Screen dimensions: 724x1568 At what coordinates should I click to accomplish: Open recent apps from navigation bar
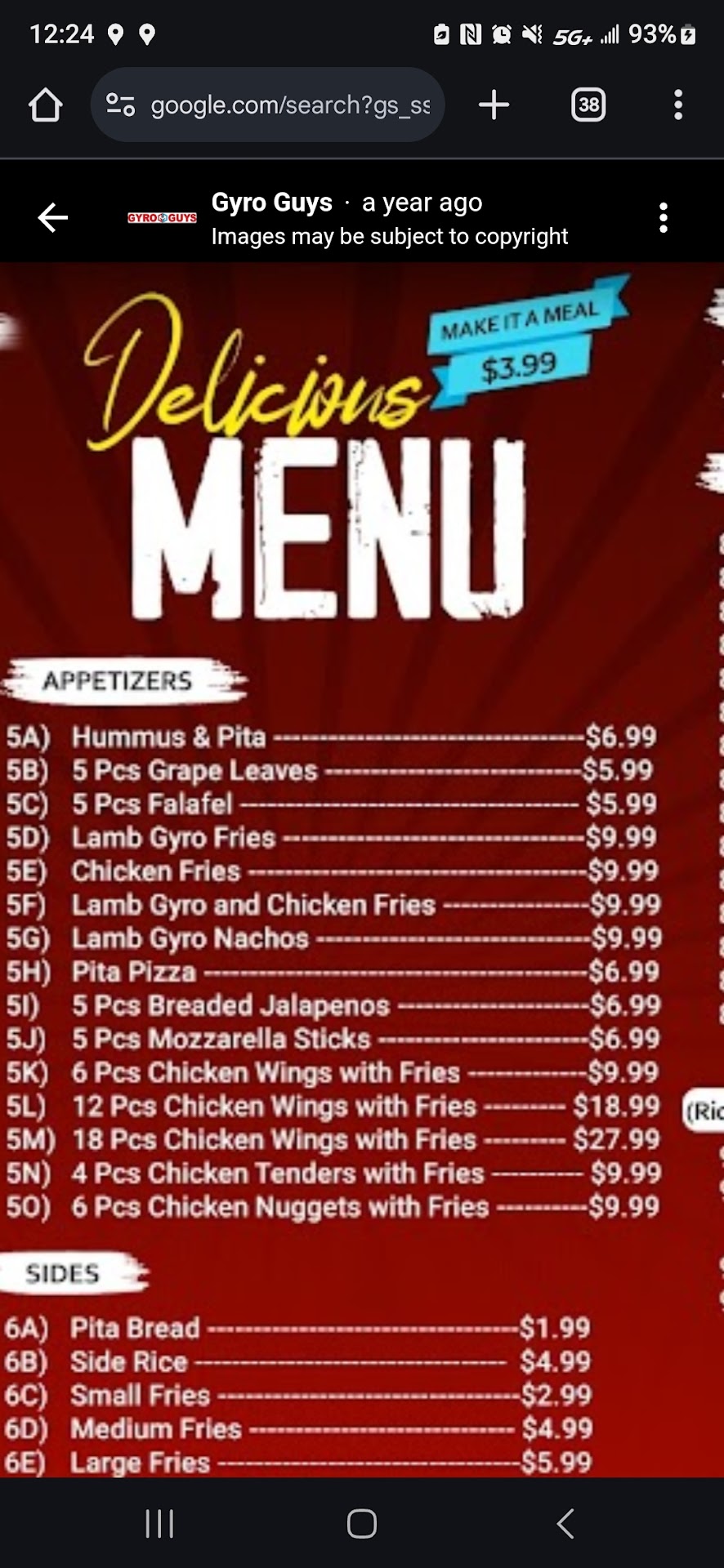(159, 1523)
